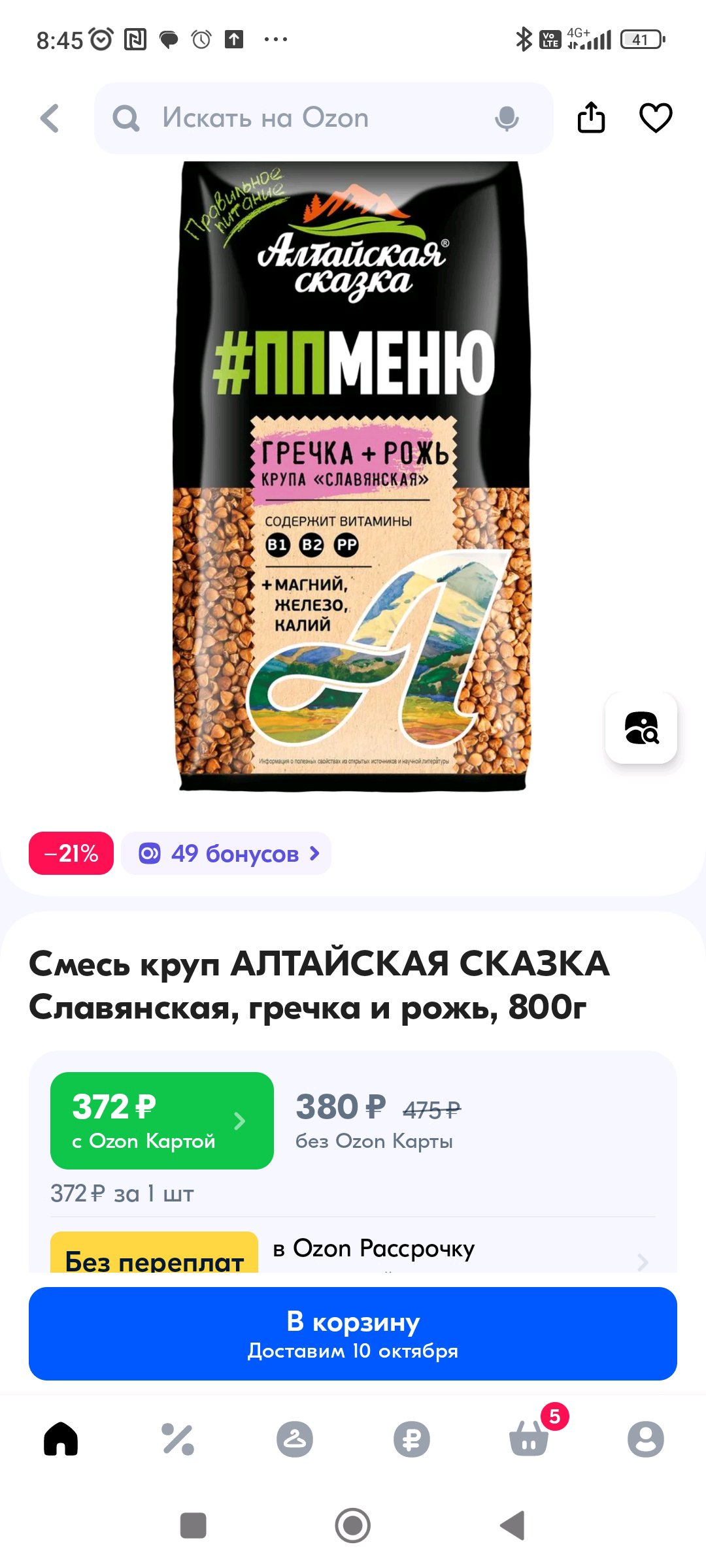Open the 'в Ozon Рассрочку' installment row
Screen dimensions: 706x1568
pos(353,1252)
